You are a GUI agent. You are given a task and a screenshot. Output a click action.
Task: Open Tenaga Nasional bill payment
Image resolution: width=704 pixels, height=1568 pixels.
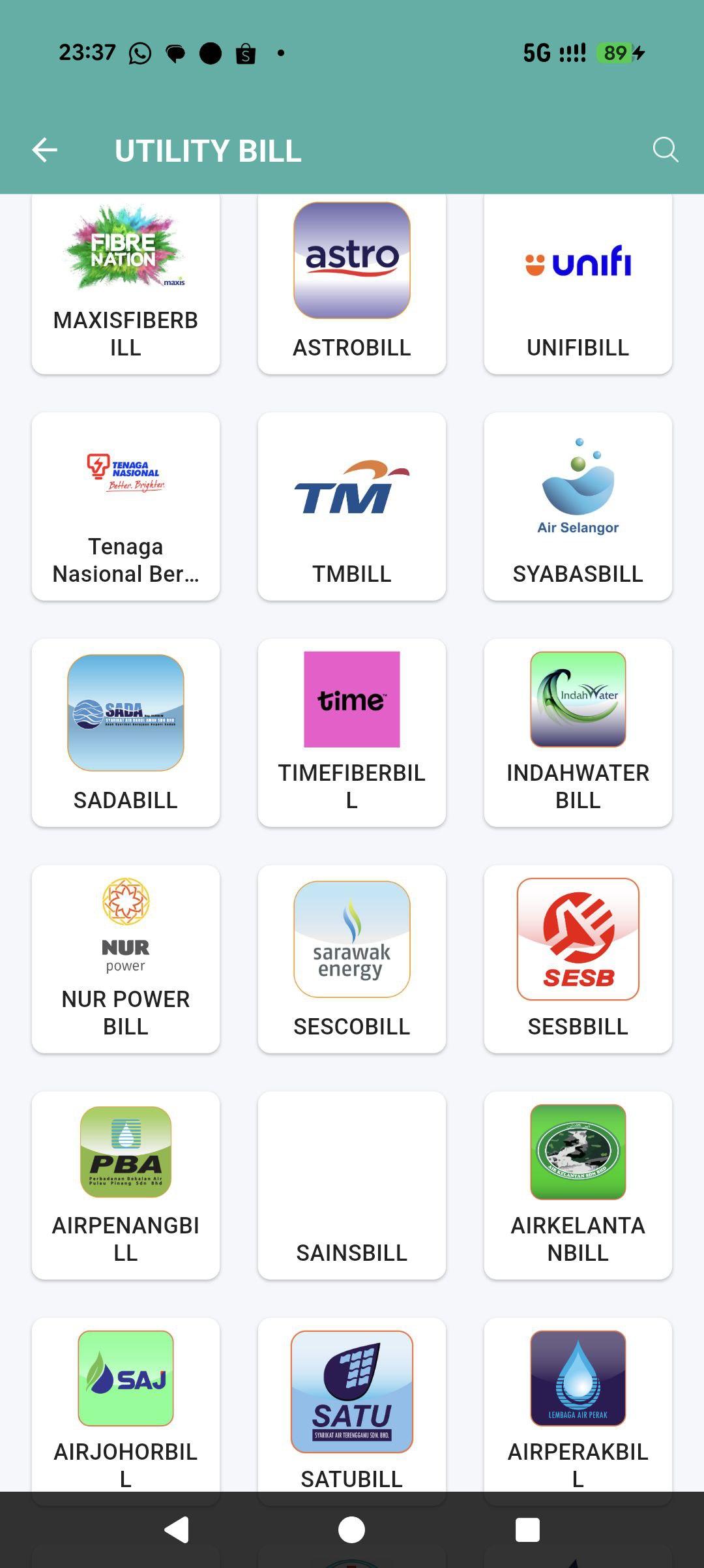point(126,506)
